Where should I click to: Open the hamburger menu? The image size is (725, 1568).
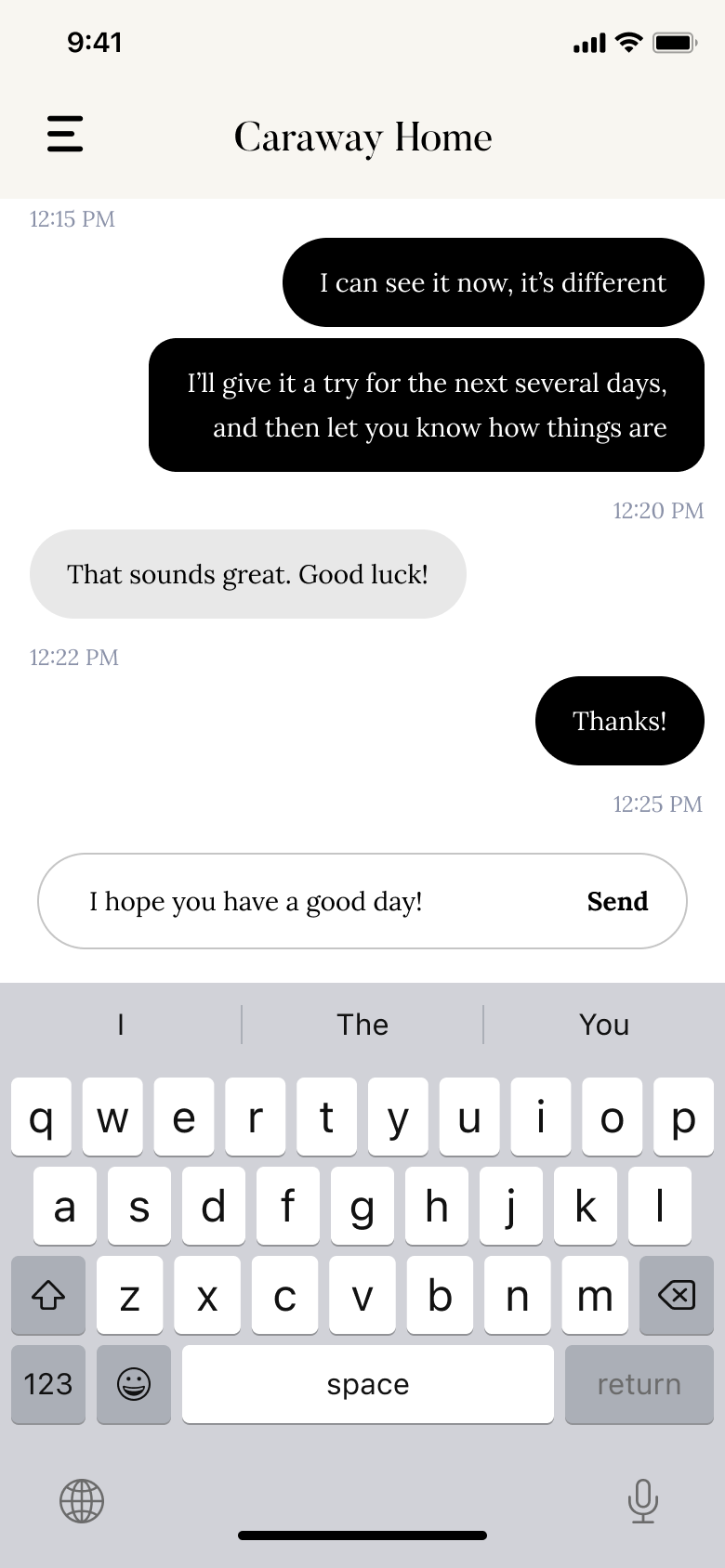coord(65,134)
